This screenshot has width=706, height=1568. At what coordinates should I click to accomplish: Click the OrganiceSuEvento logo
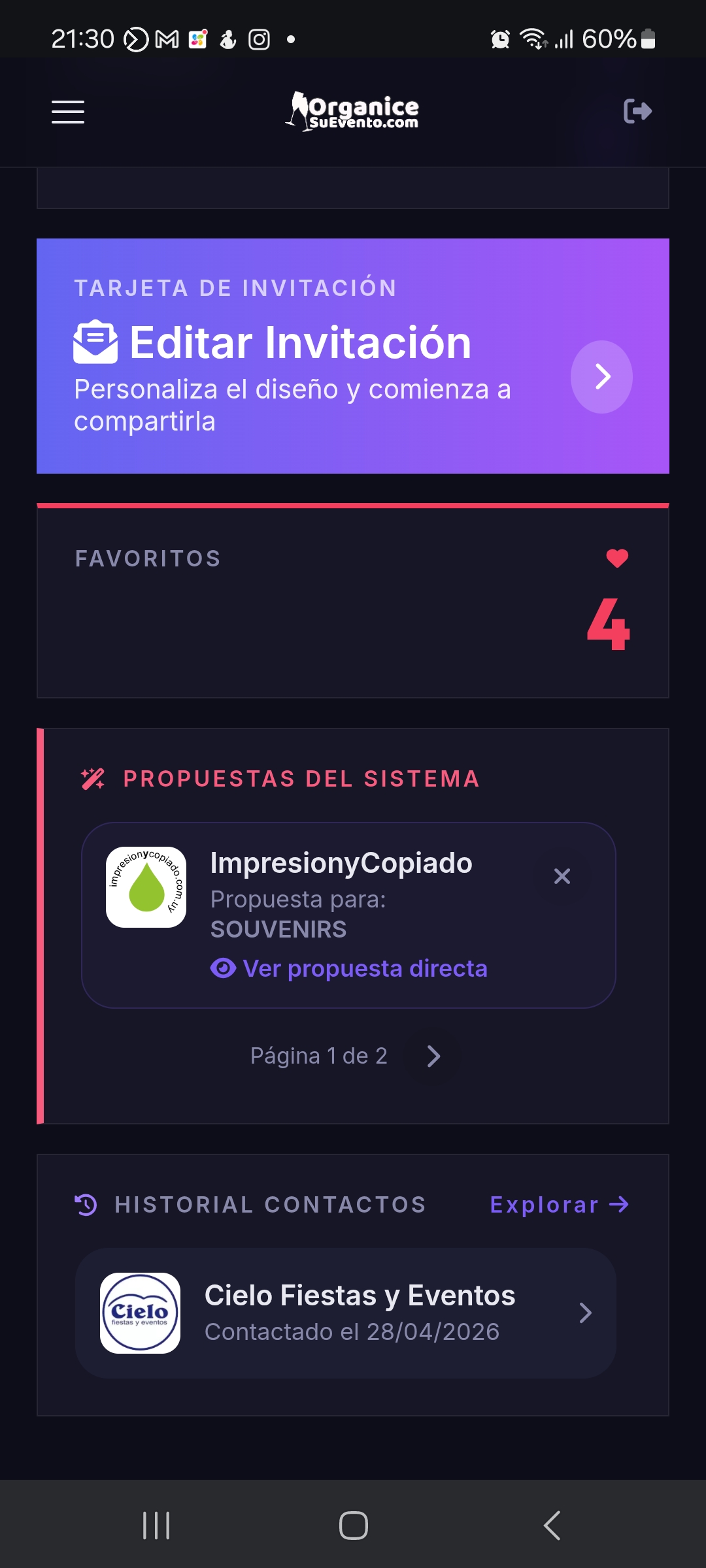pyautogui.click(x=353, y=112)
